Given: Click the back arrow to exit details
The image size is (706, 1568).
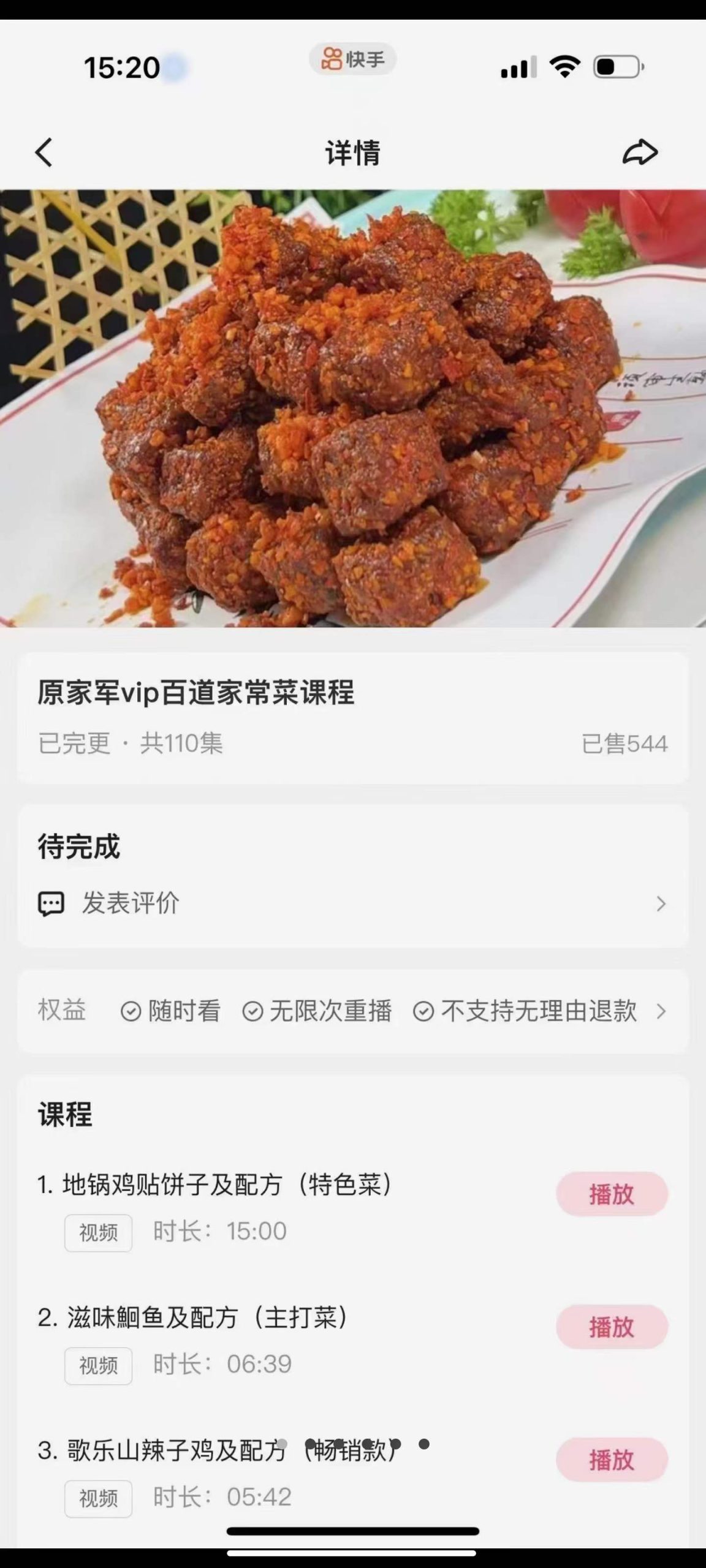Looking at the screenshot, I should [43, 153].
